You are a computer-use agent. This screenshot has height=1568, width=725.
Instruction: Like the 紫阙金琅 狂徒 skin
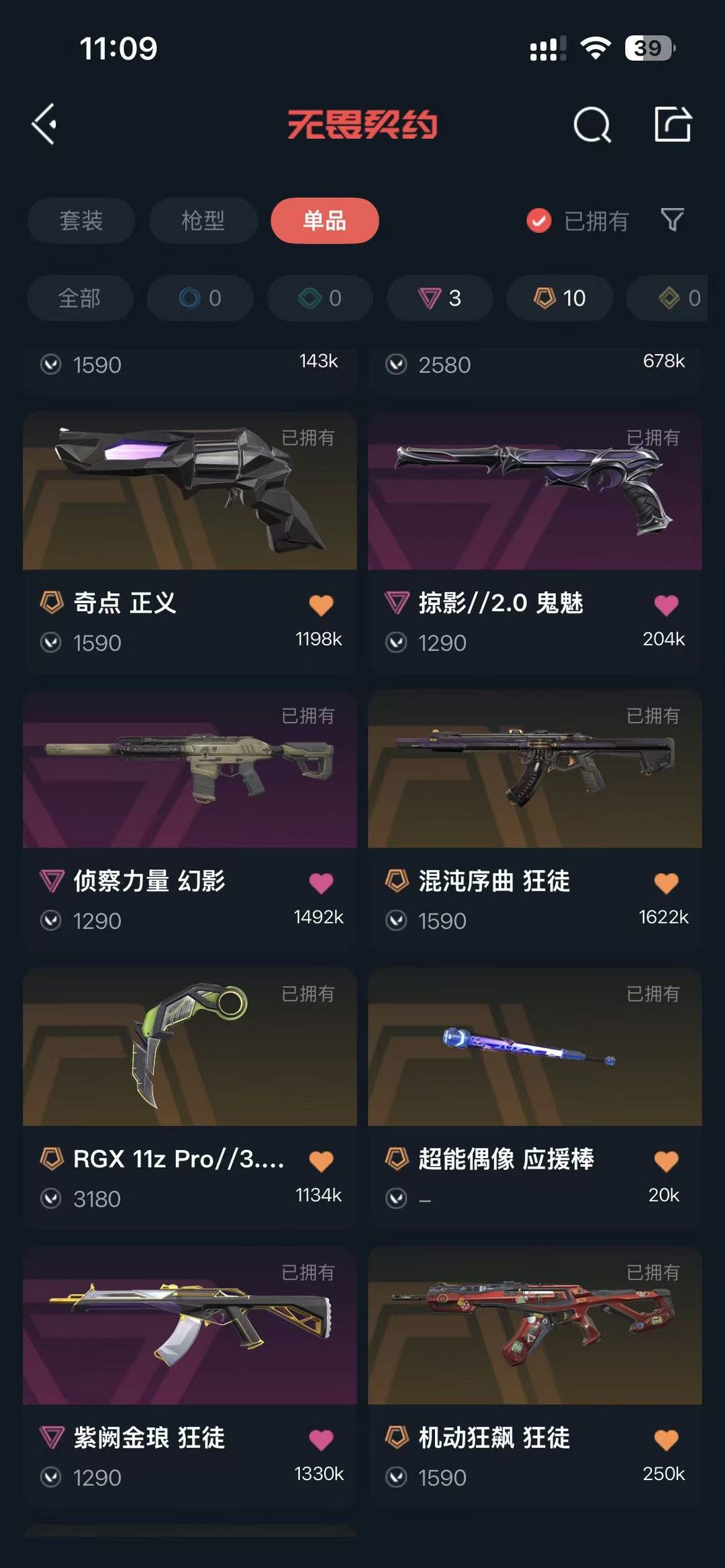point(321,1439)
